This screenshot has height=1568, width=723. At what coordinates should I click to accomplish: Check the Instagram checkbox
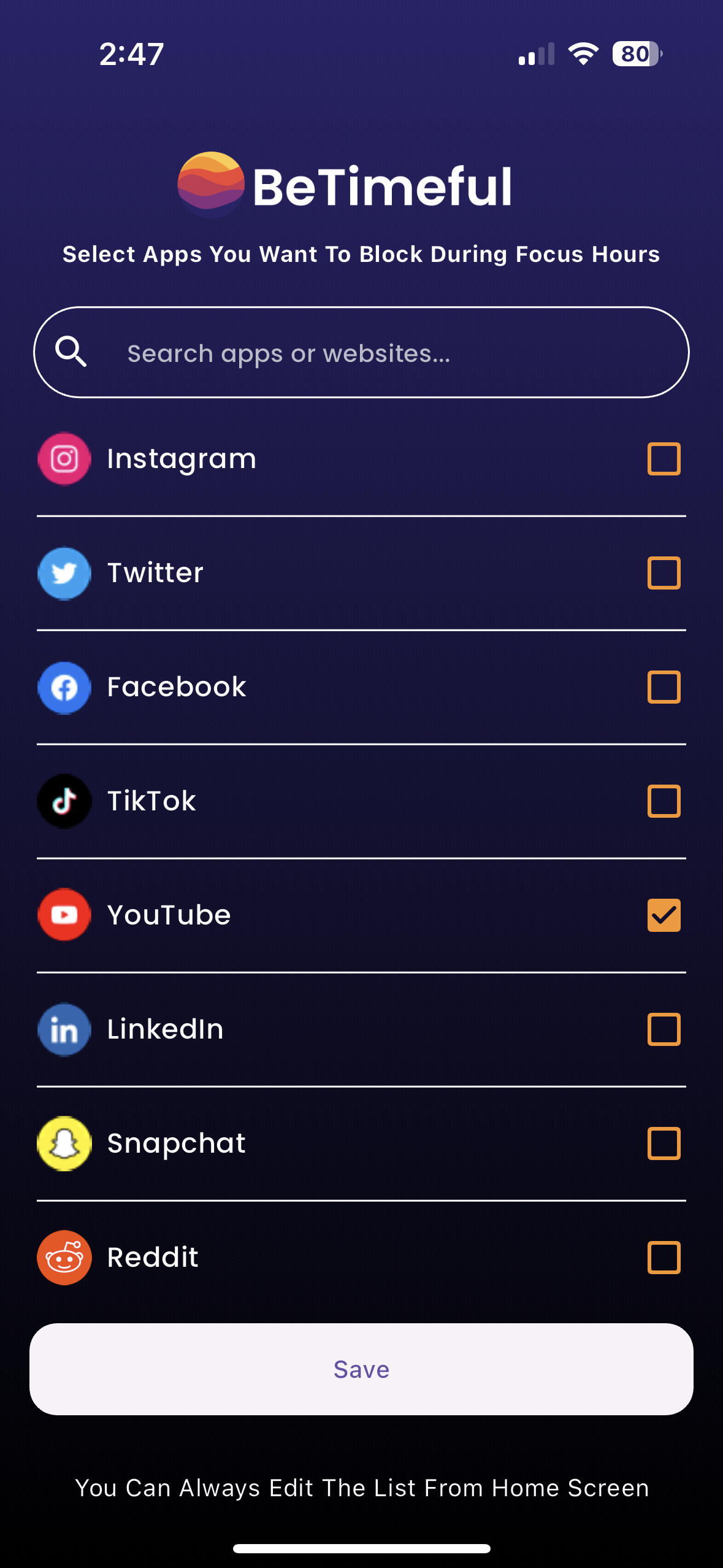664,459
